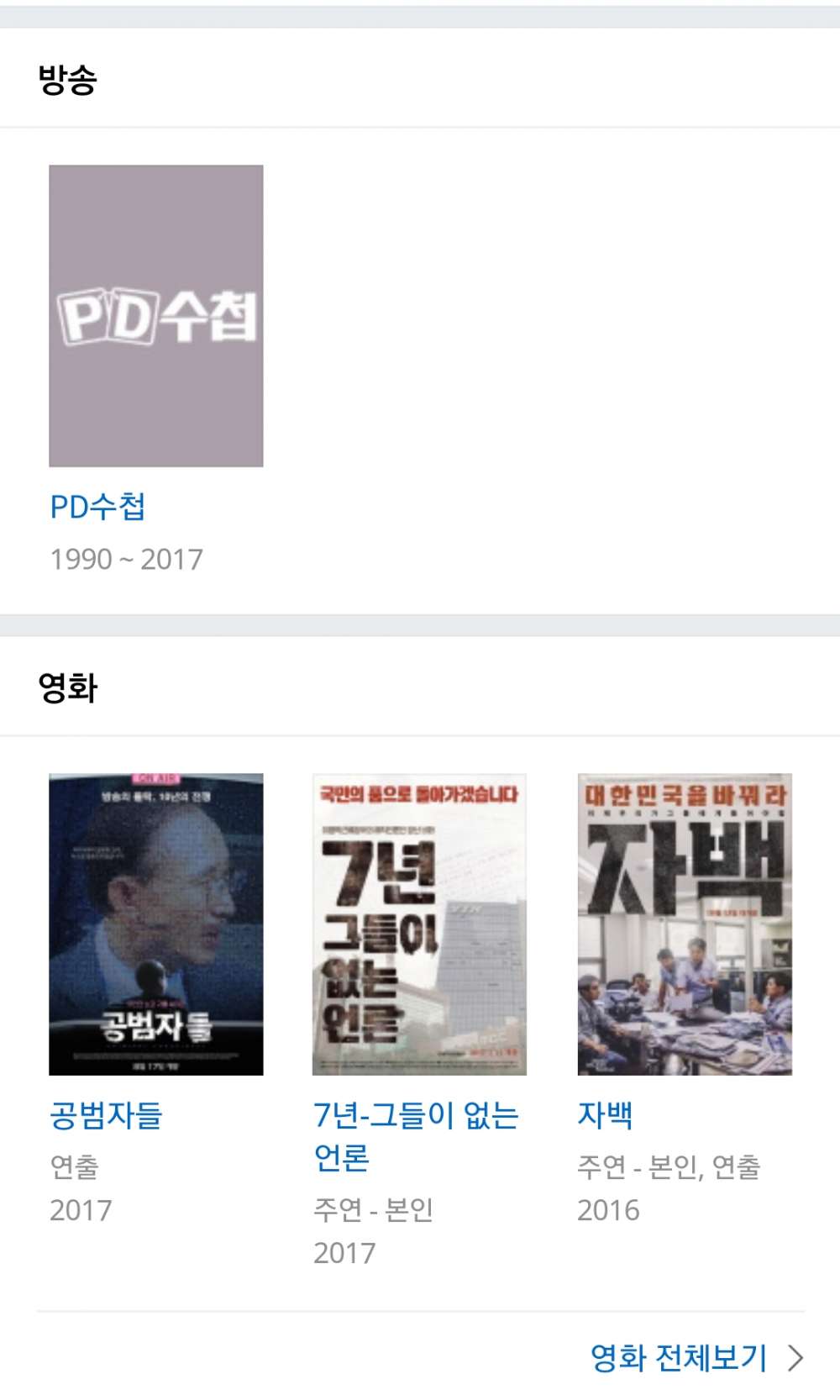Viewport: 840px width, 1400px height.
Task: Open the 공범자들 movie poster
Action: click(x=156, y=924)
